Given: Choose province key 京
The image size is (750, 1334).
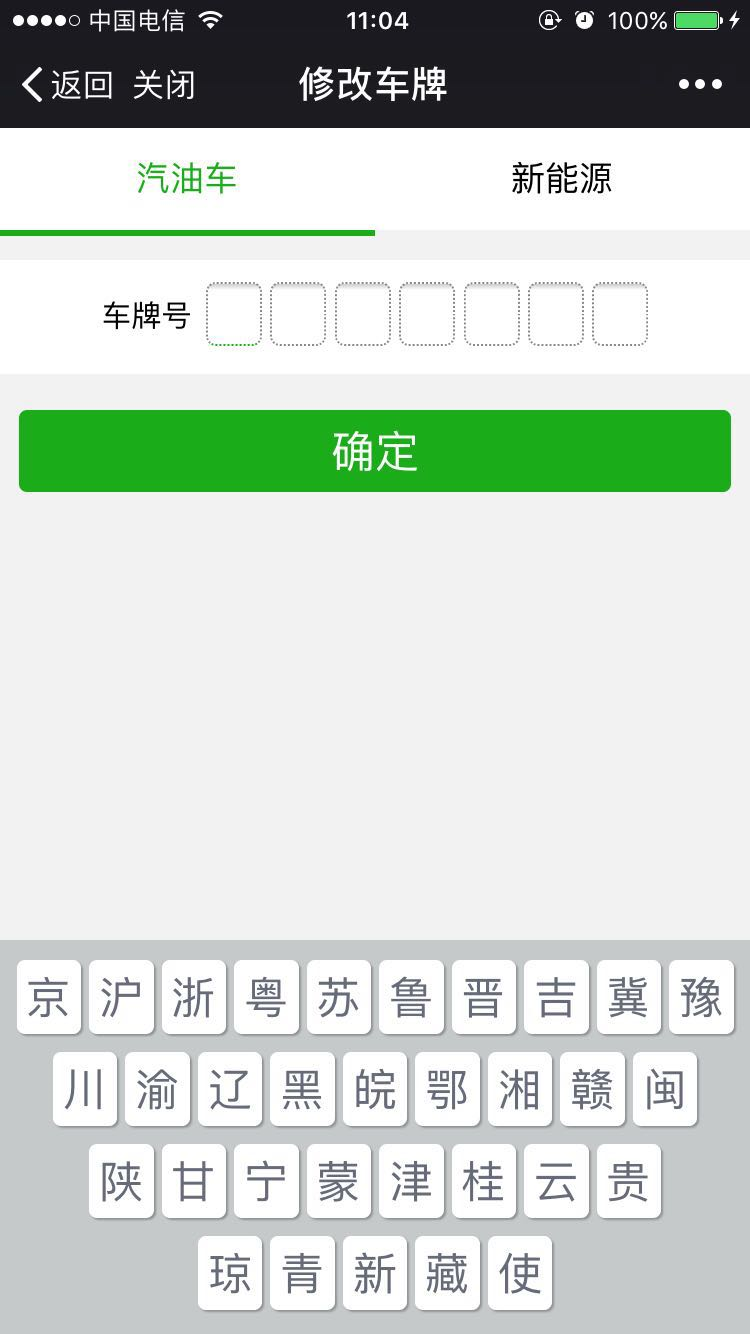Looking at the screenshot, I should pyautogui.click(x=49, y=997).
